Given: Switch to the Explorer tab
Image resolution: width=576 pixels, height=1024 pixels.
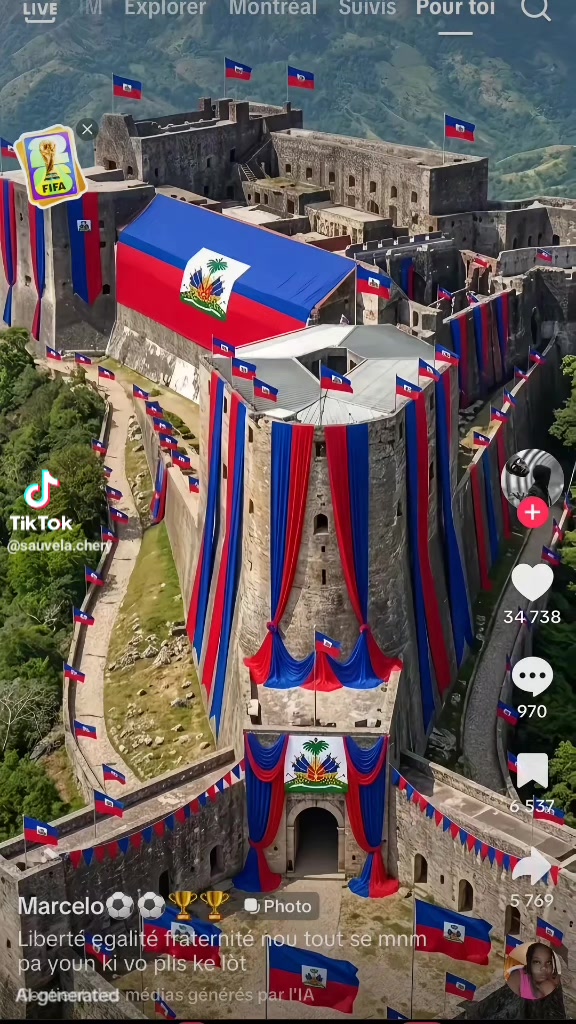Looking at the screenshot, I should click(165, 8).
